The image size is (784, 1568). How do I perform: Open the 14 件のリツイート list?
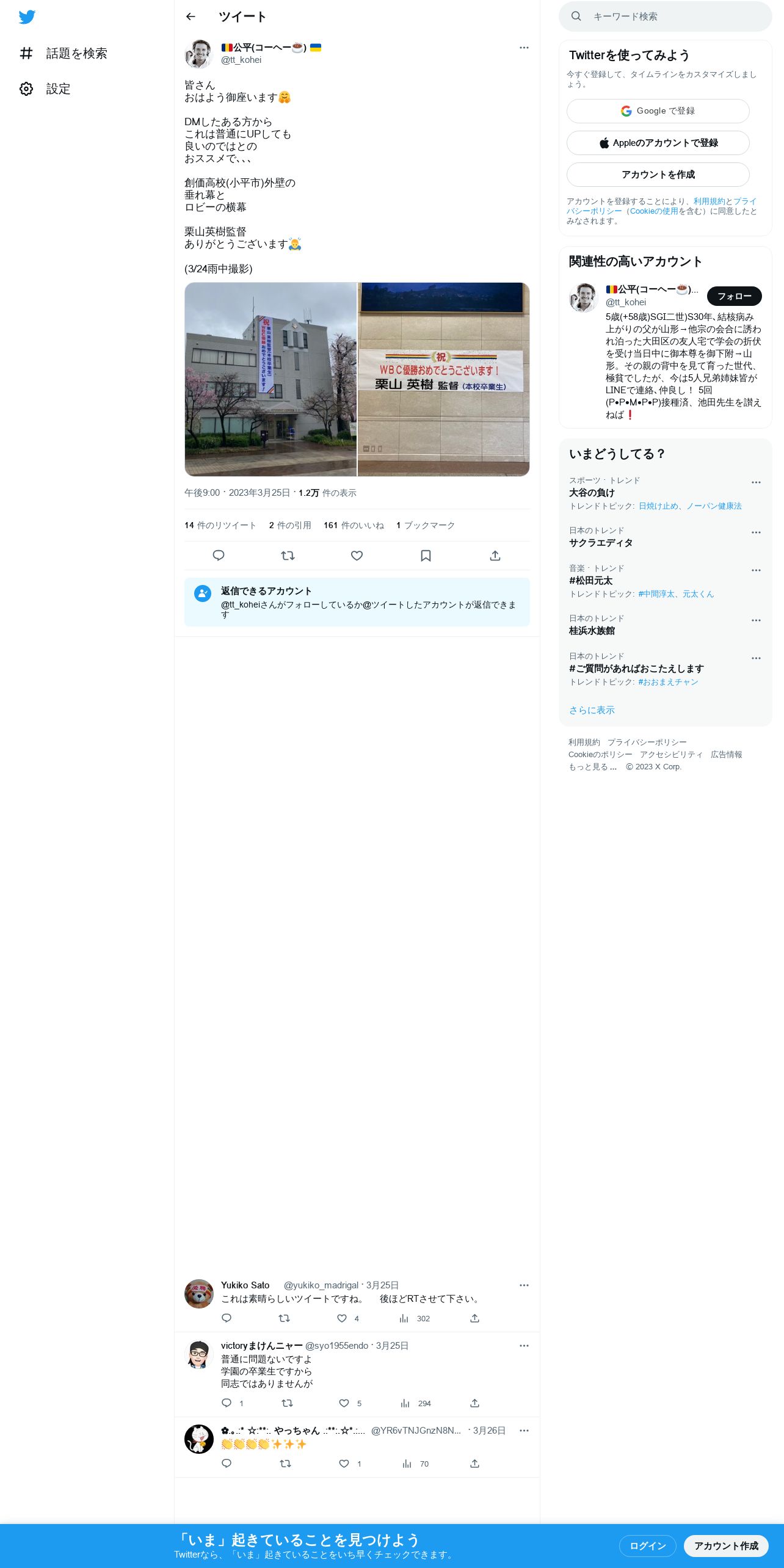pos(220,525)
